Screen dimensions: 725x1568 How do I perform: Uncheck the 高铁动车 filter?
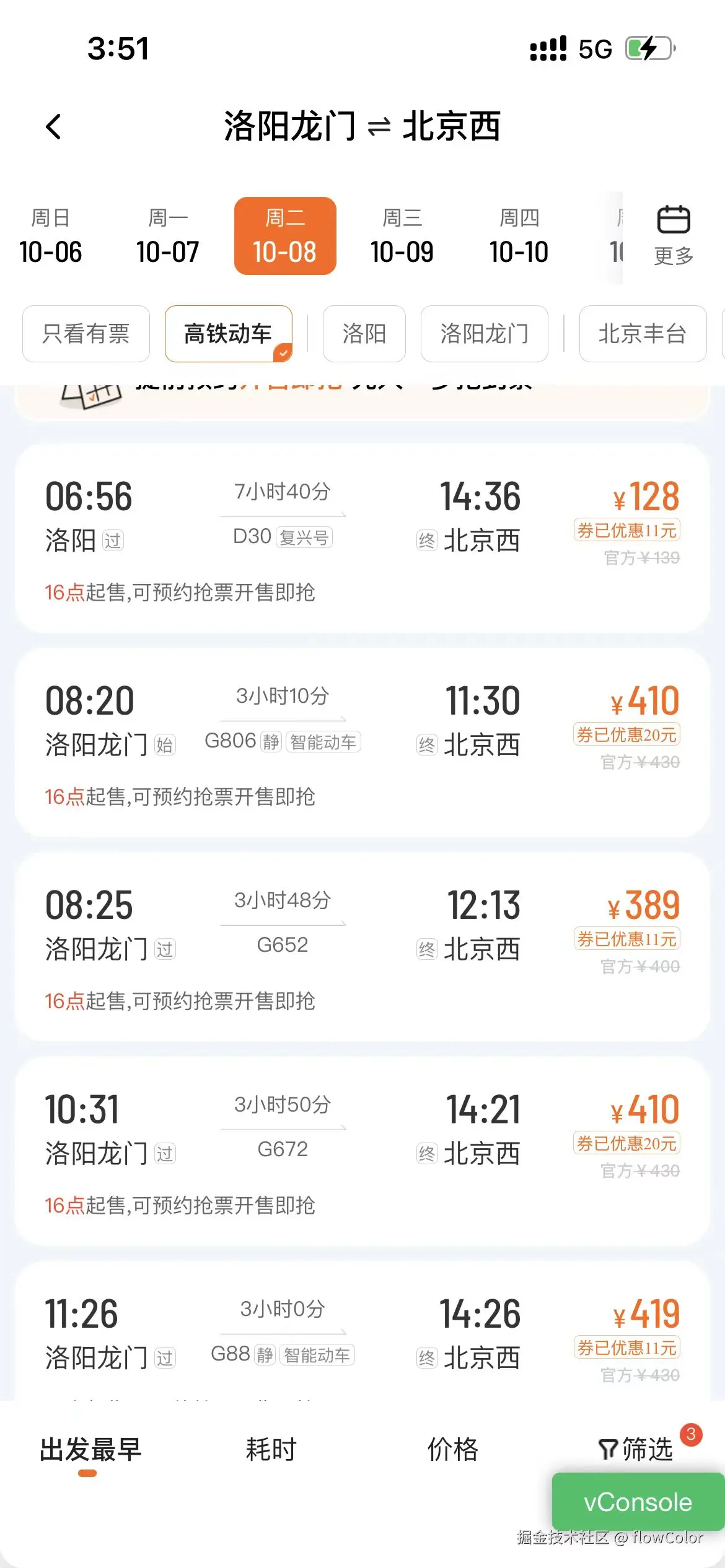[227, 334]
